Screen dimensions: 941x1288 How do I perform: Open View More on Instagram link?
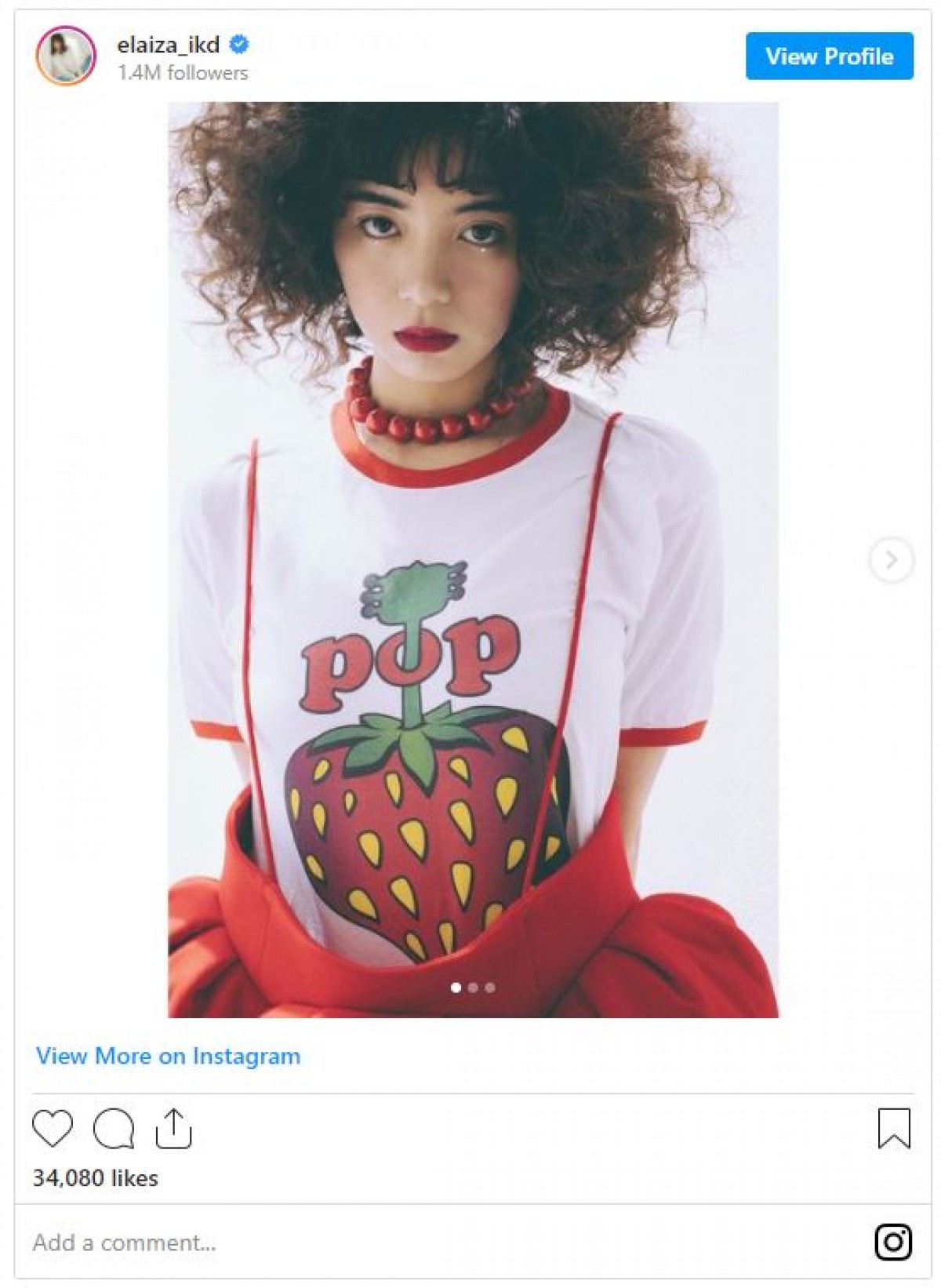[168, 1056]
